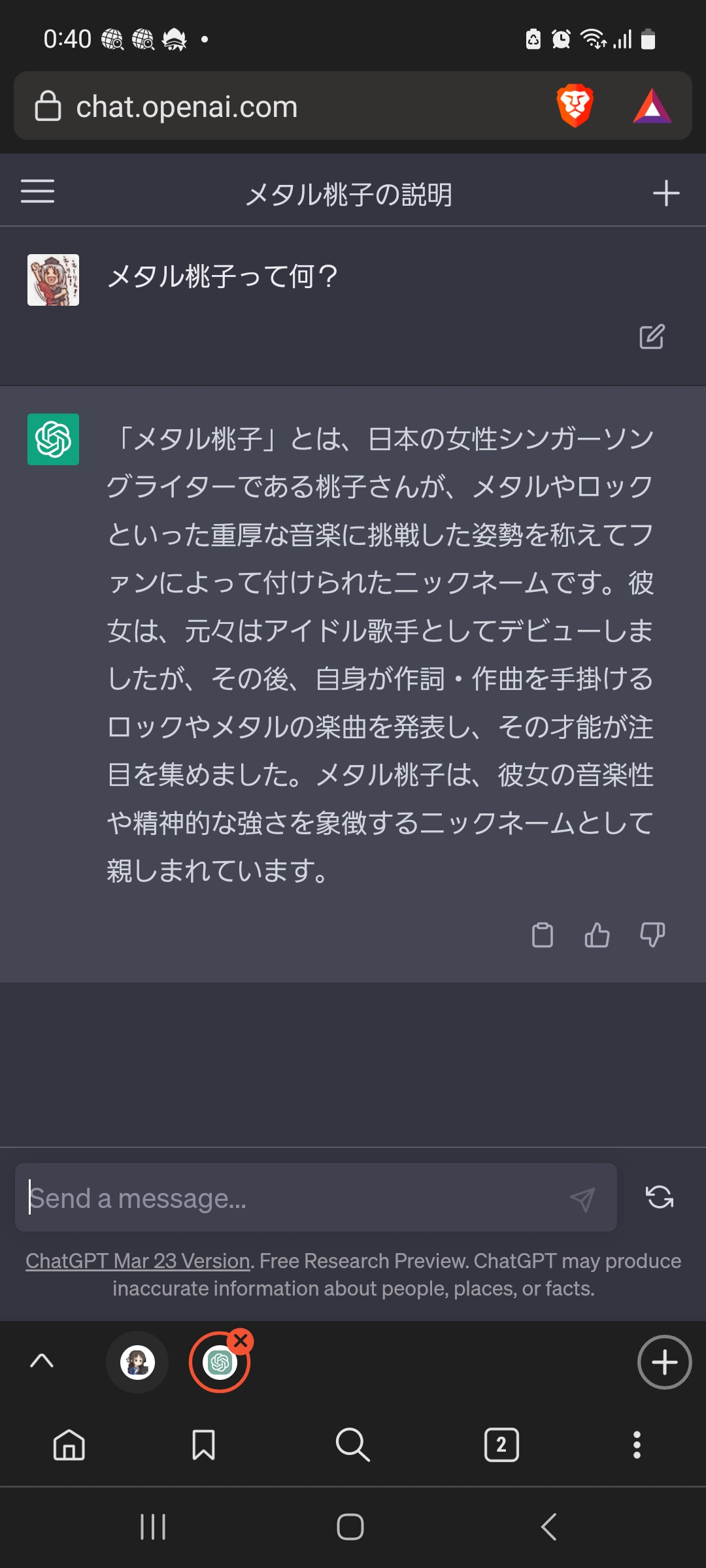The image size is (706, 1568).
Task: Edit the メタル桃子って何？ message
Action: tap(652, 336)
